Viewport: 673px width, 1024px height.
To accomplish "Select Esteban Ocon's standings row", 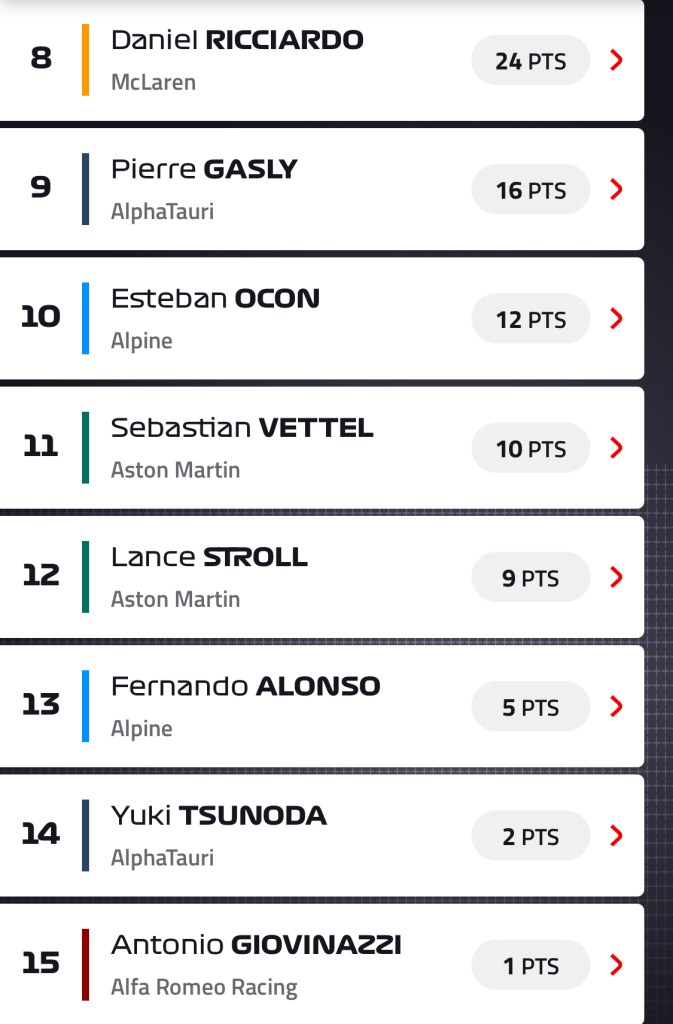I will tap(320, 318).
